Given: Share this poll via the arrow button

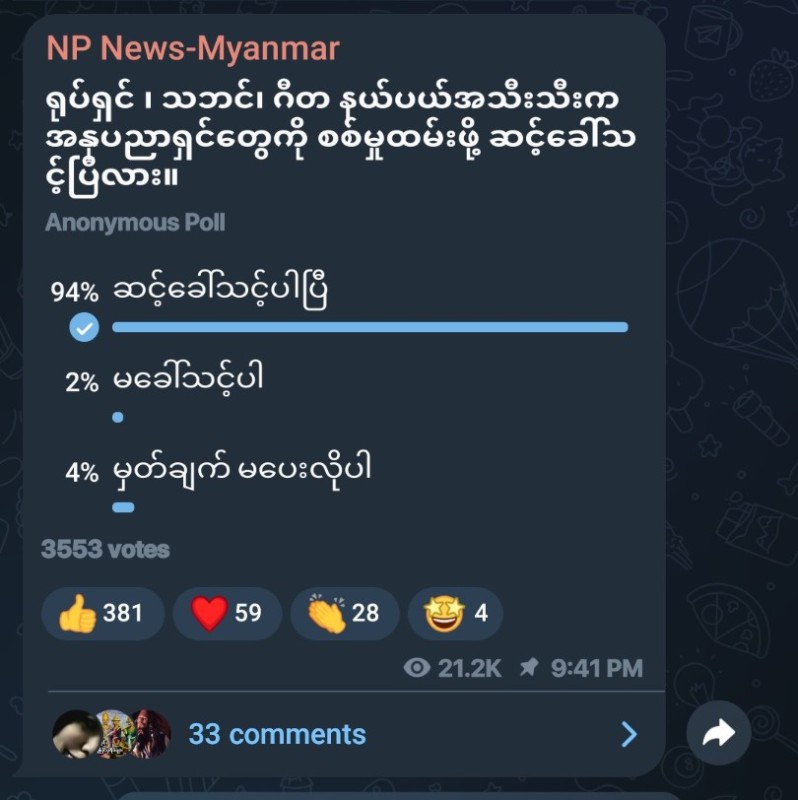Looking at the screenshot, I should pos(718,734).
